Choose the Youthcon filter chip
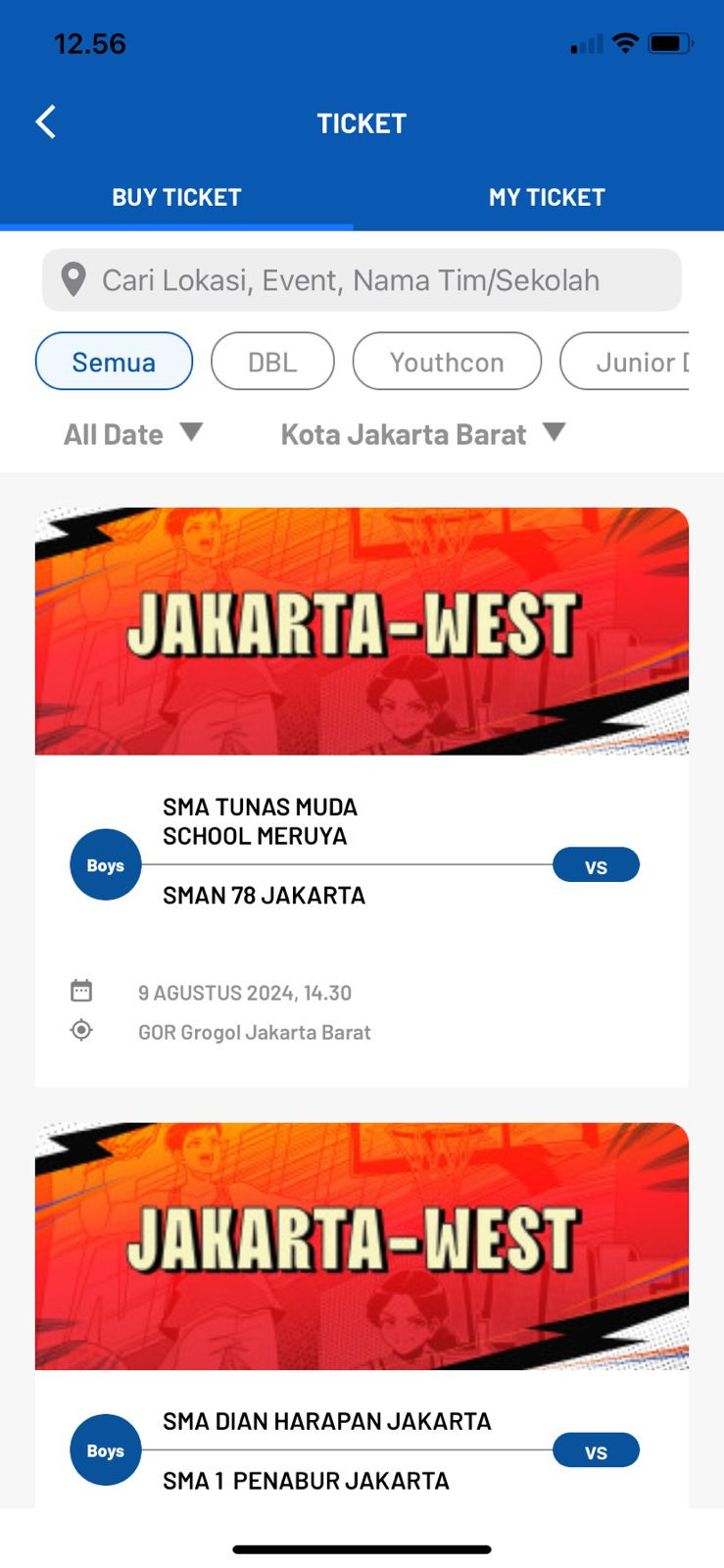The width and height of the screenshot is (724, 1568). [447, 362]
